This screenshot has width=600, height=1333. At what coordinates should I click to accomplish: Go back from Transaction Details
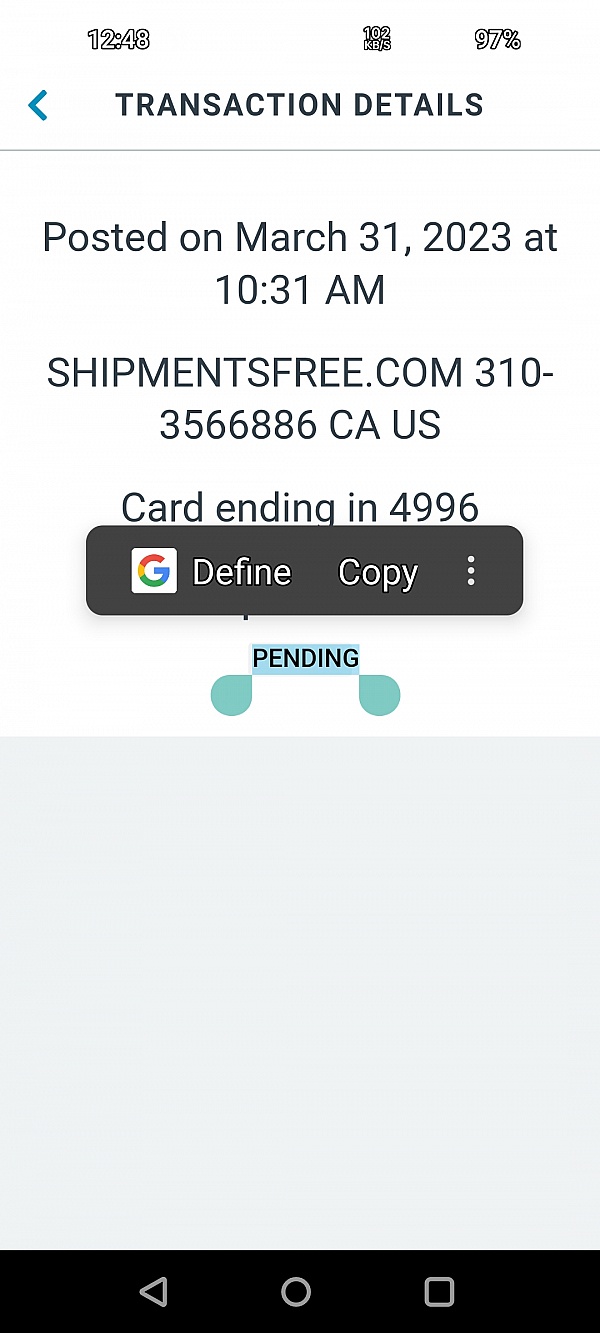click(38, 105)
